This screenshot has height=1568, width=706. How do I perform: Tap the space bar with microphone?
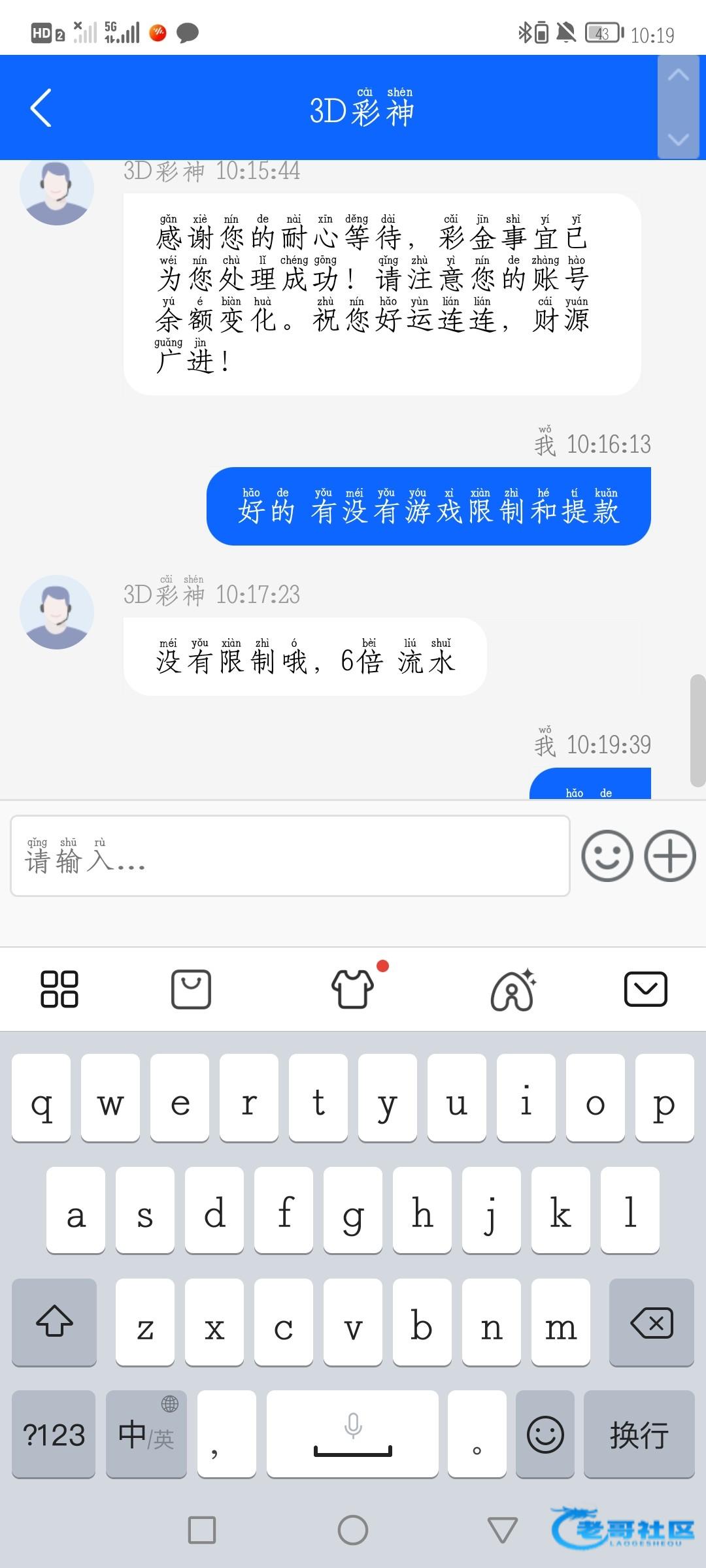[x=352, y=1435]
